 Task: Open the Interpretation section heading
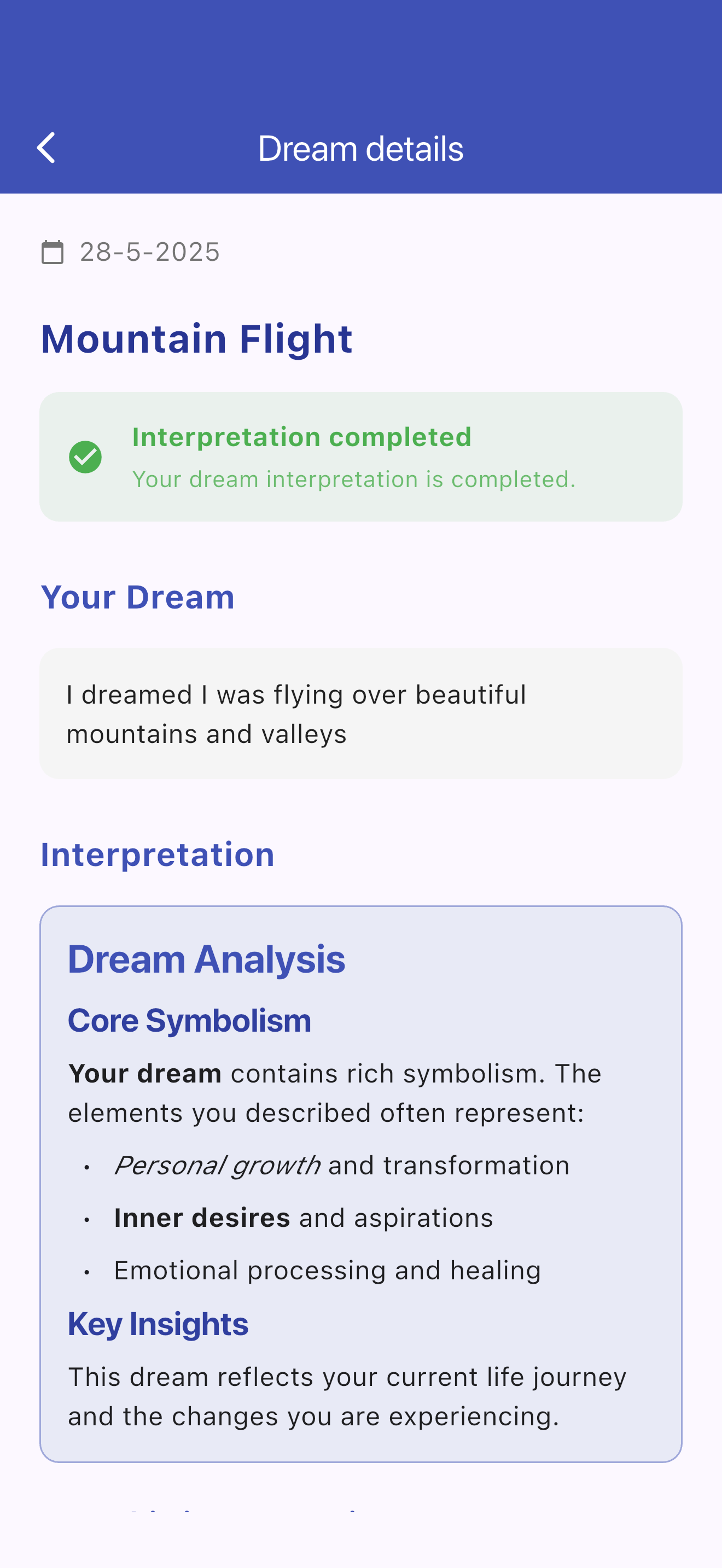coord(158,853)
